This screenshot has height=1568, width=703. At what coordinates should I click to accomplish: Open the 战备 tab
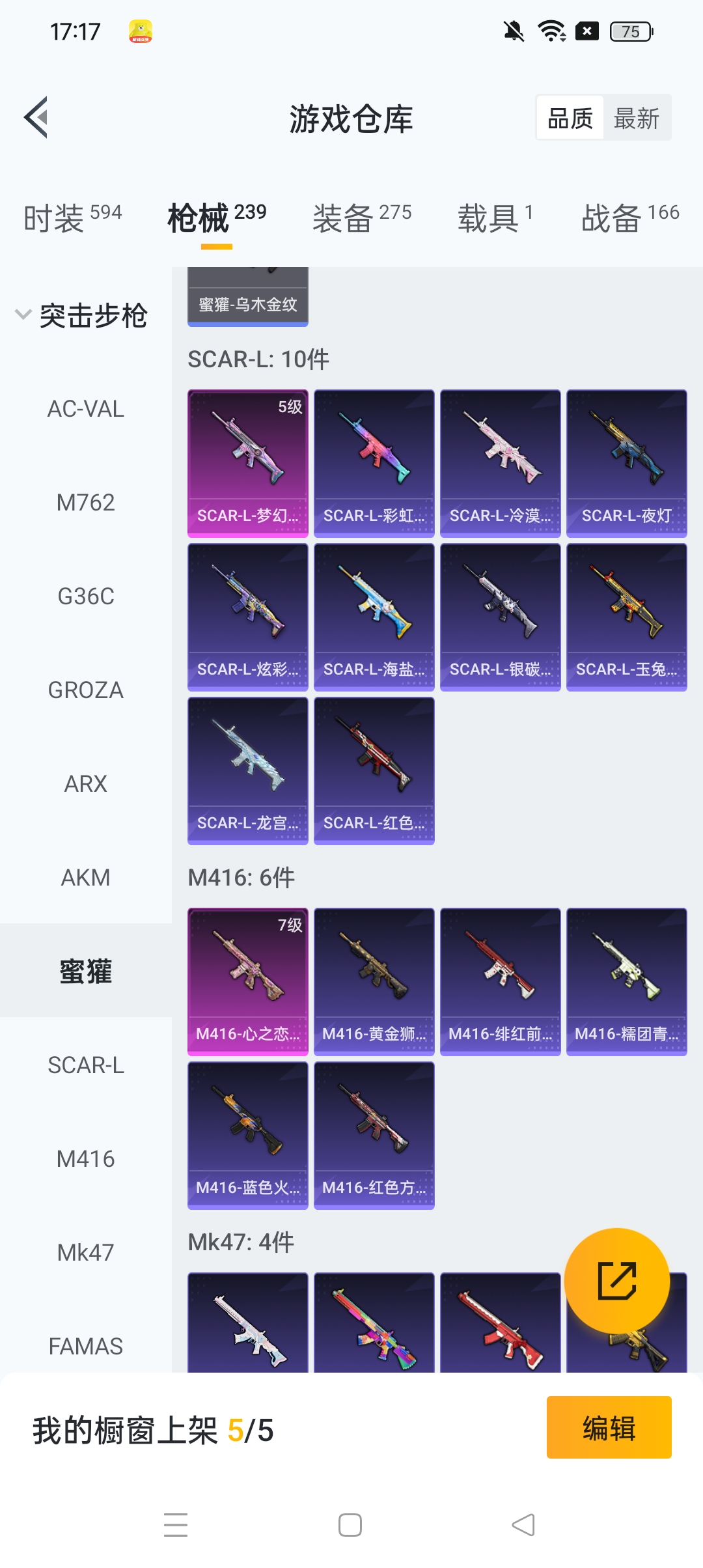coord(629,218)
